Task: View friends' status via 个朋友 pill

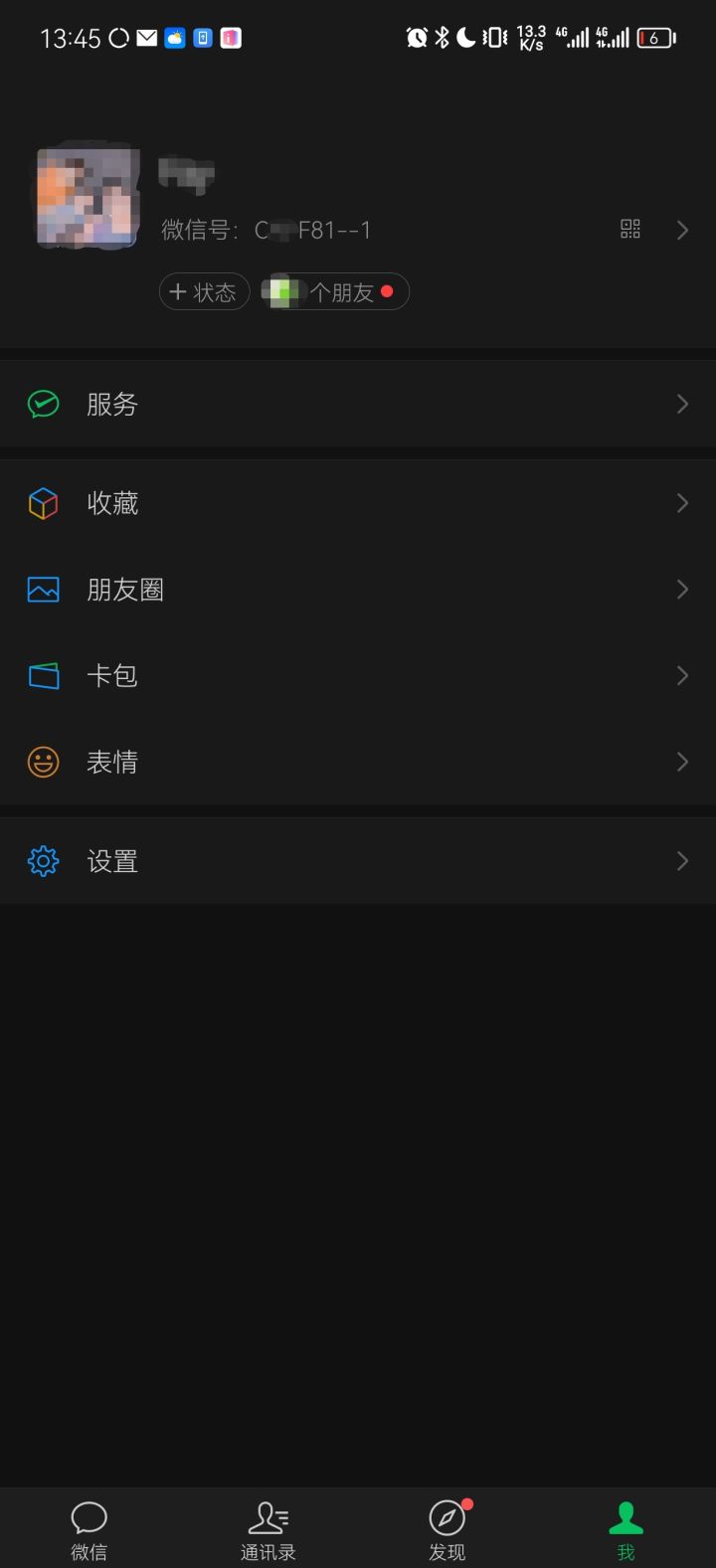Action: pyautogui.click(x=333, y=291)
